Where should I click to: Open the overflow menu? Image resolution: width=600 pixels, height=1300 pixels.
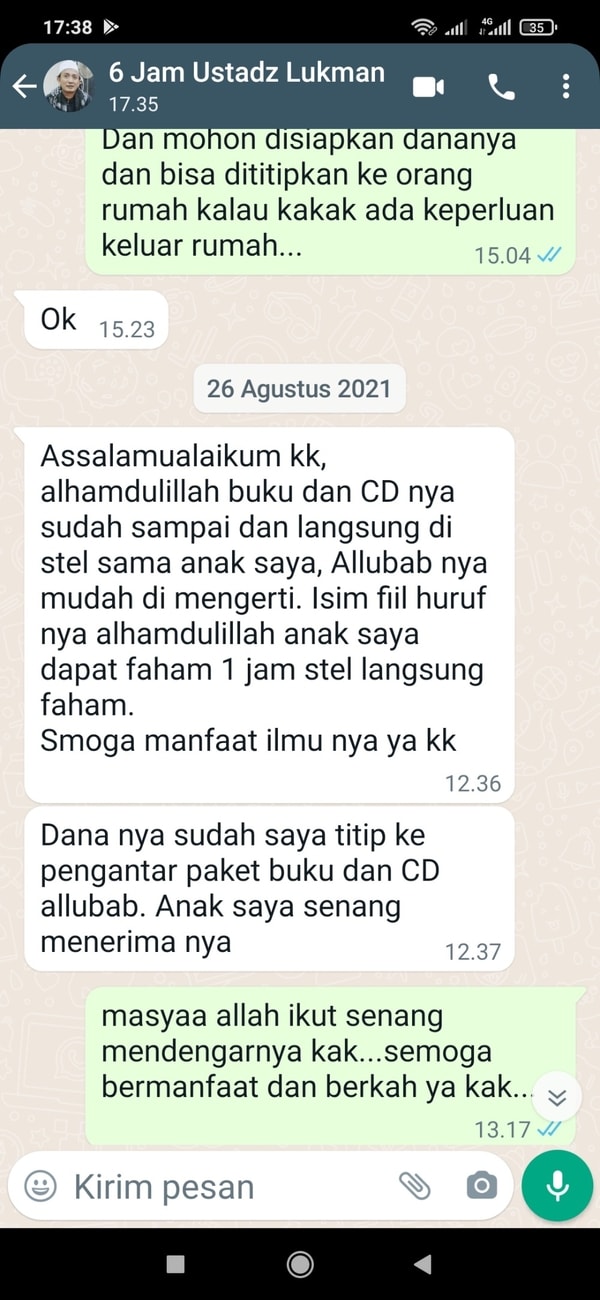point(566,87)
